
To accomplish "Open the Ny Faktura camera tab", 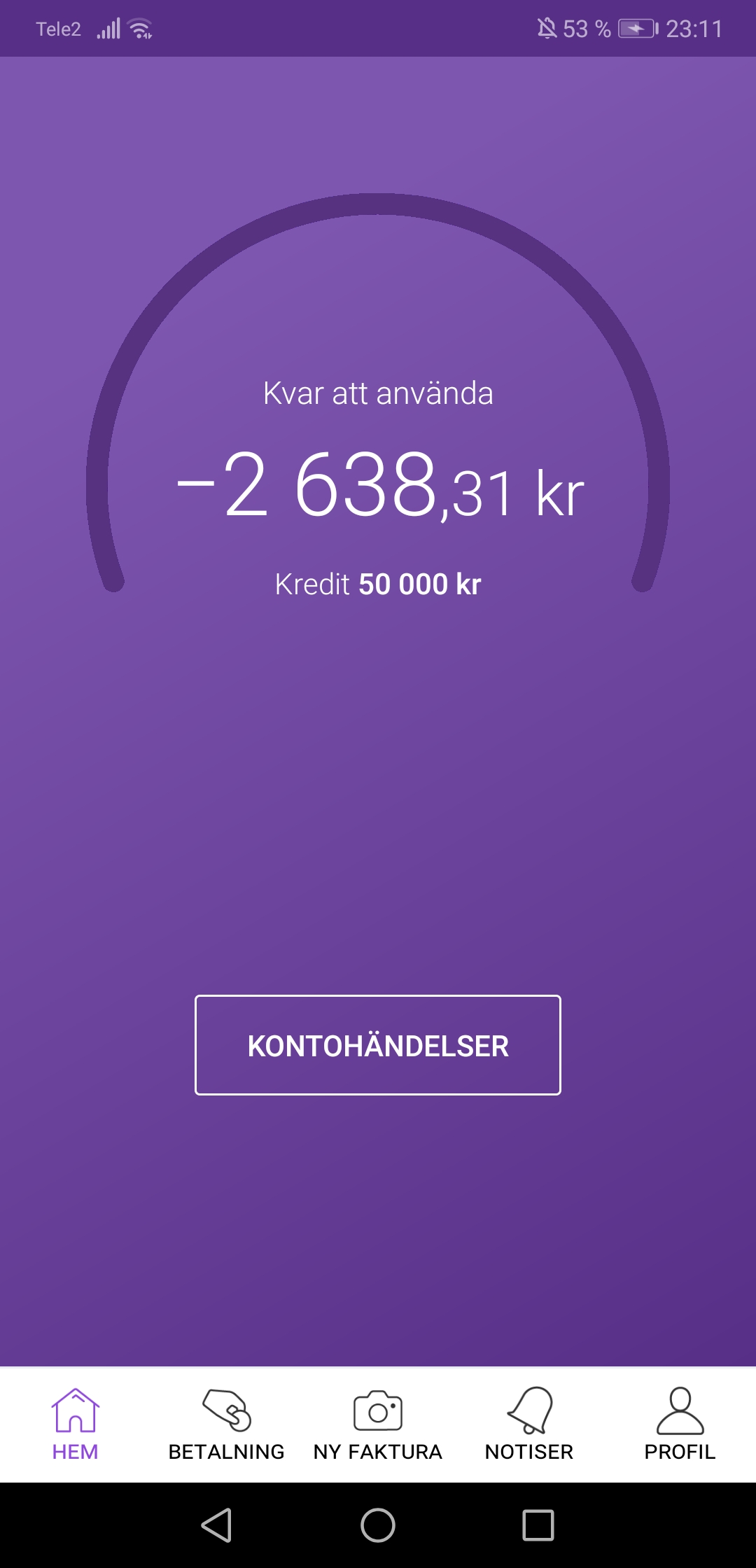I will 378,1425.
